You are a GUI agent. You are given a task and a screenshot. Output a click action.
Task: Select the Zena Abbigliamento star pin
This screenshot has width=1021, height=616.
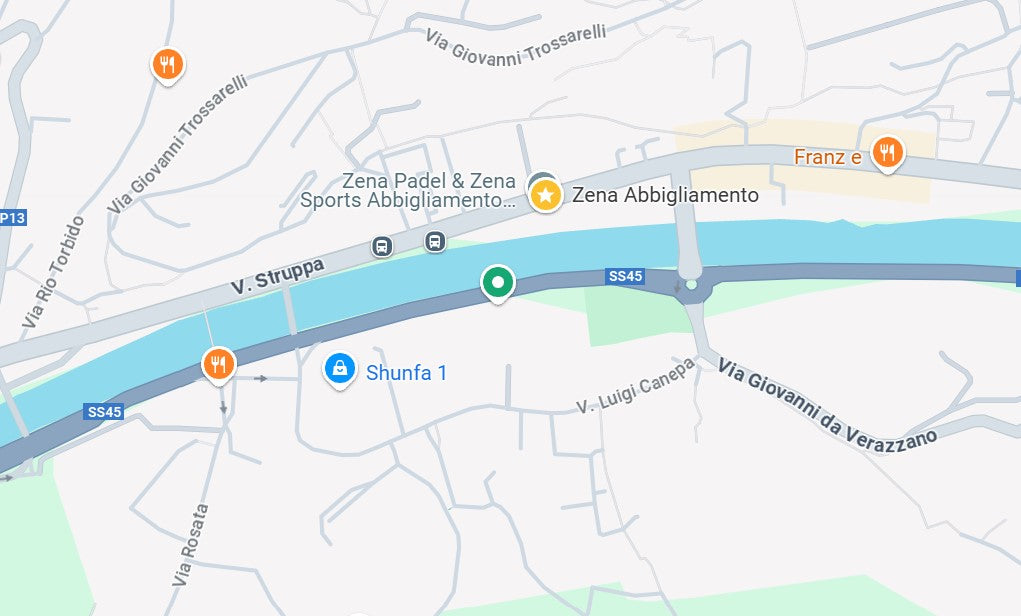(545, 194)
